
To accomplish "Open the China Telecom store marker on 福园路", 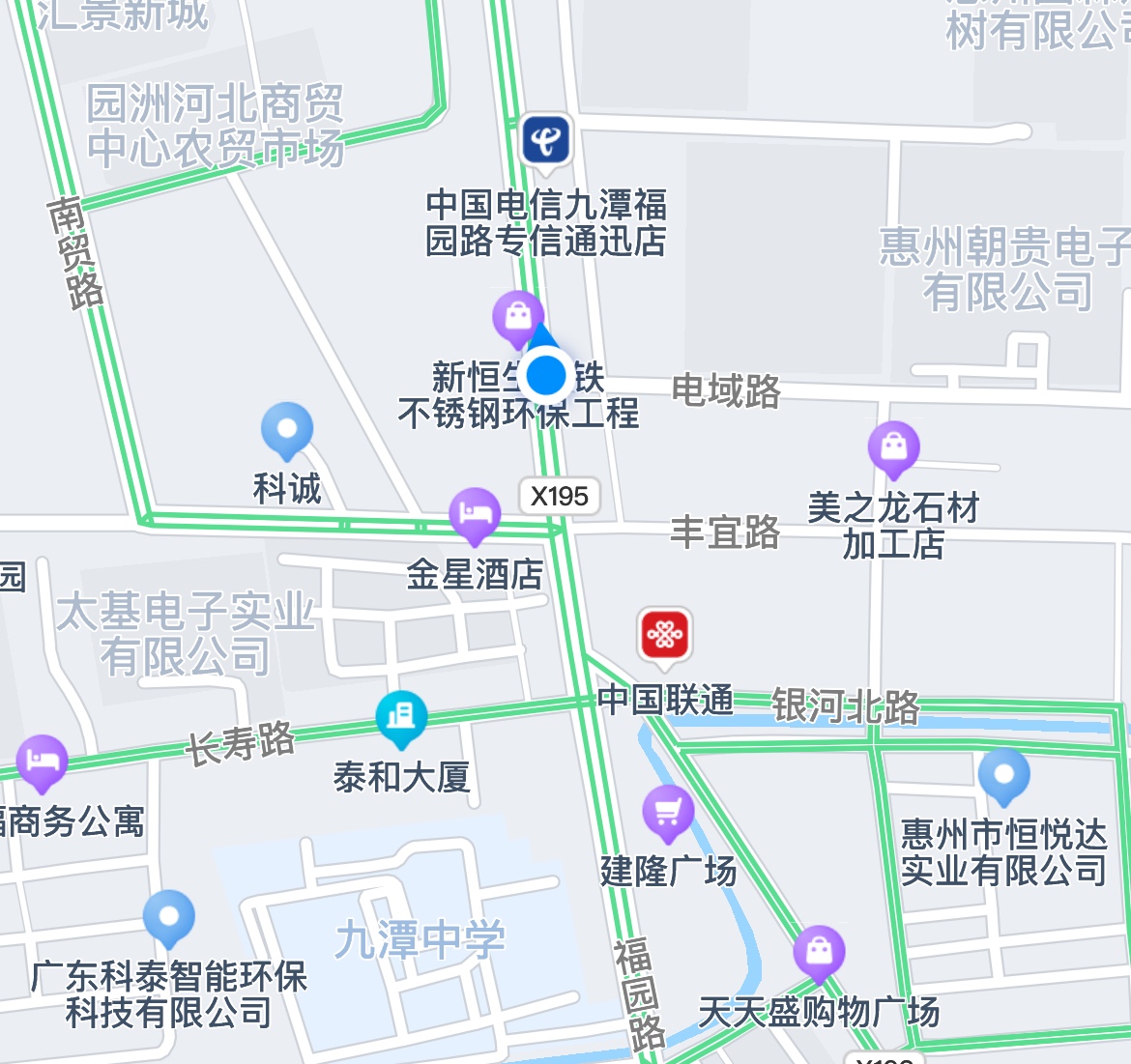I will coord(546,142).
